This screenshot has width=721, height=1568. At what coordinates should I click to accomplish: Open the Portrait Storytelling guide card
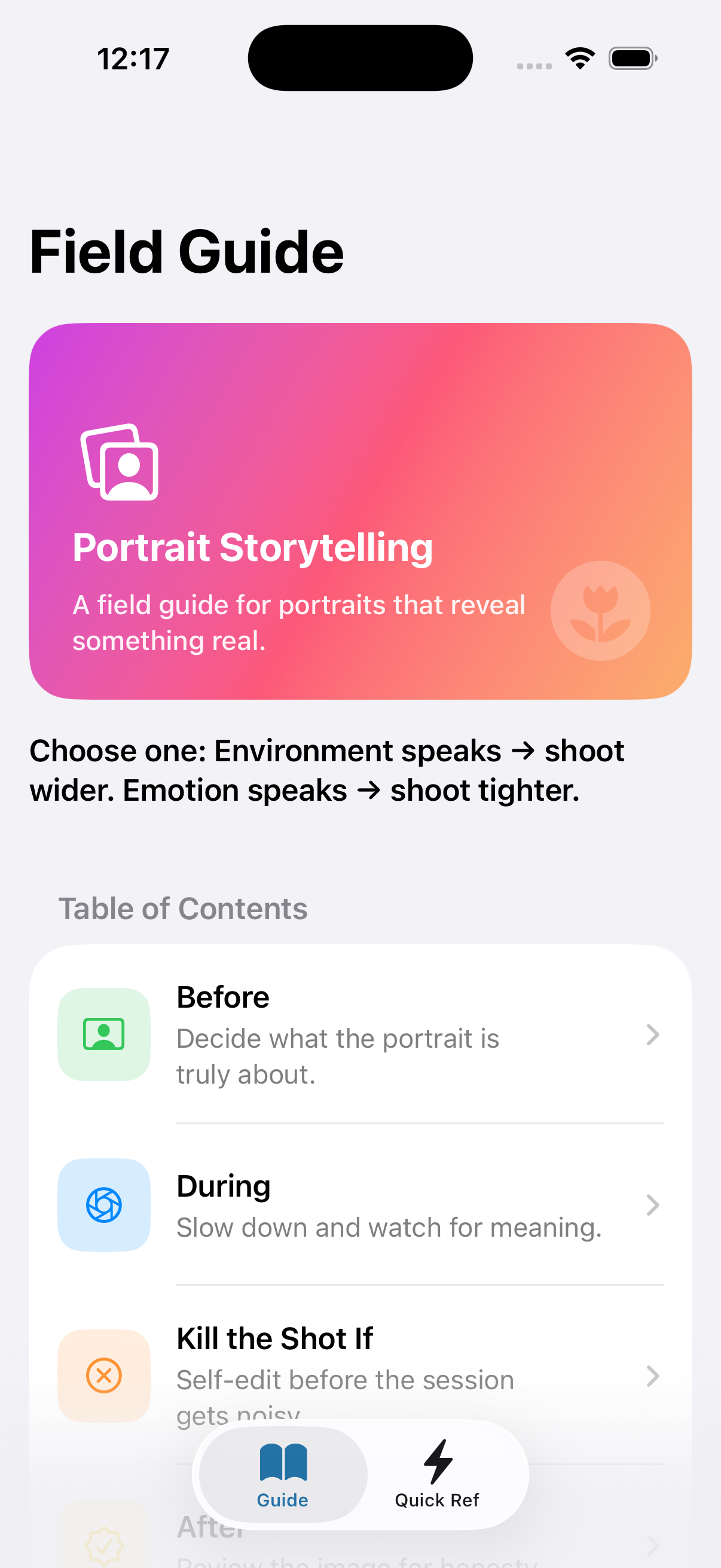click(360, 511)
